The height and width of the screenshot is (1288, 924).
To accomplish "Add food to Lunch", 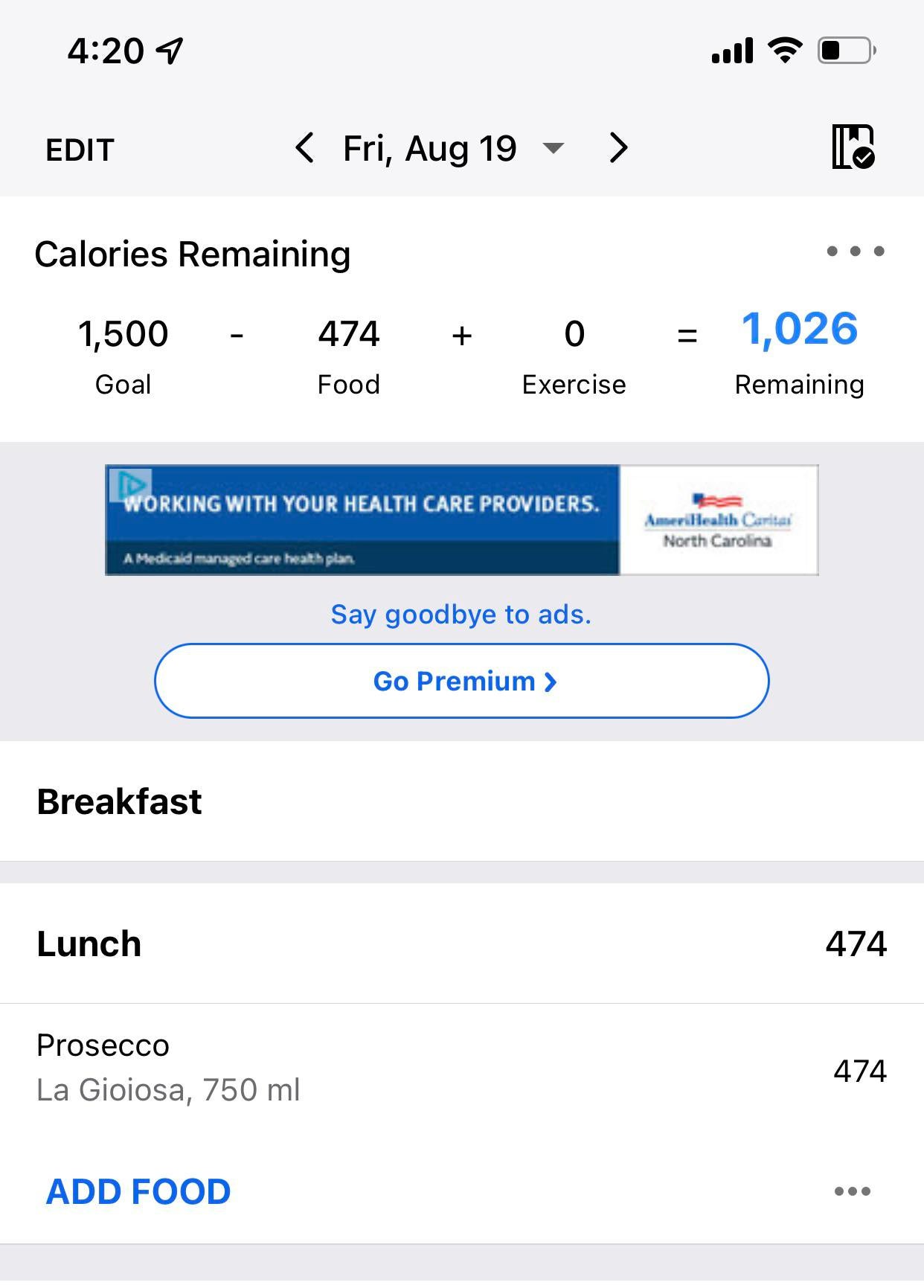I will click(x=138, y=1191).
